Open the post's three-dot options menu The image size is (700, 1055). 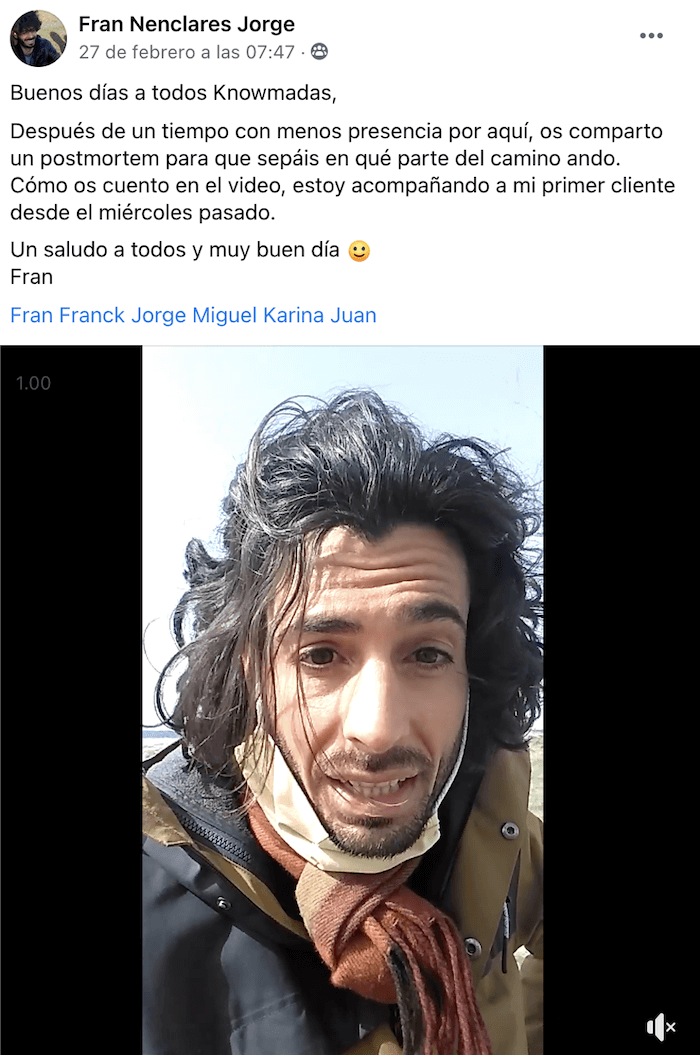651,36
